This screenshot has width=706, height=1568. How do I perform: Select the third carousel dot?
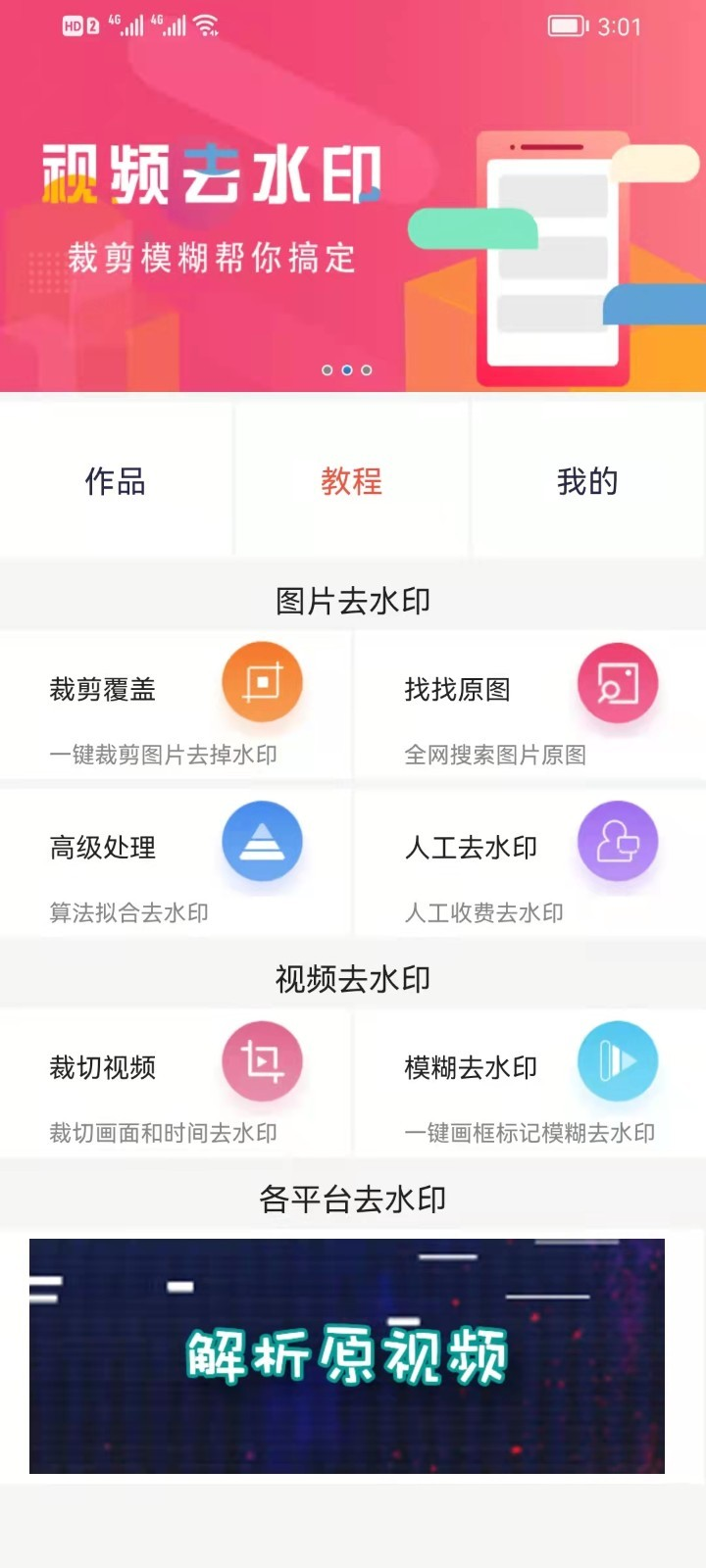[x=368, y=371]
